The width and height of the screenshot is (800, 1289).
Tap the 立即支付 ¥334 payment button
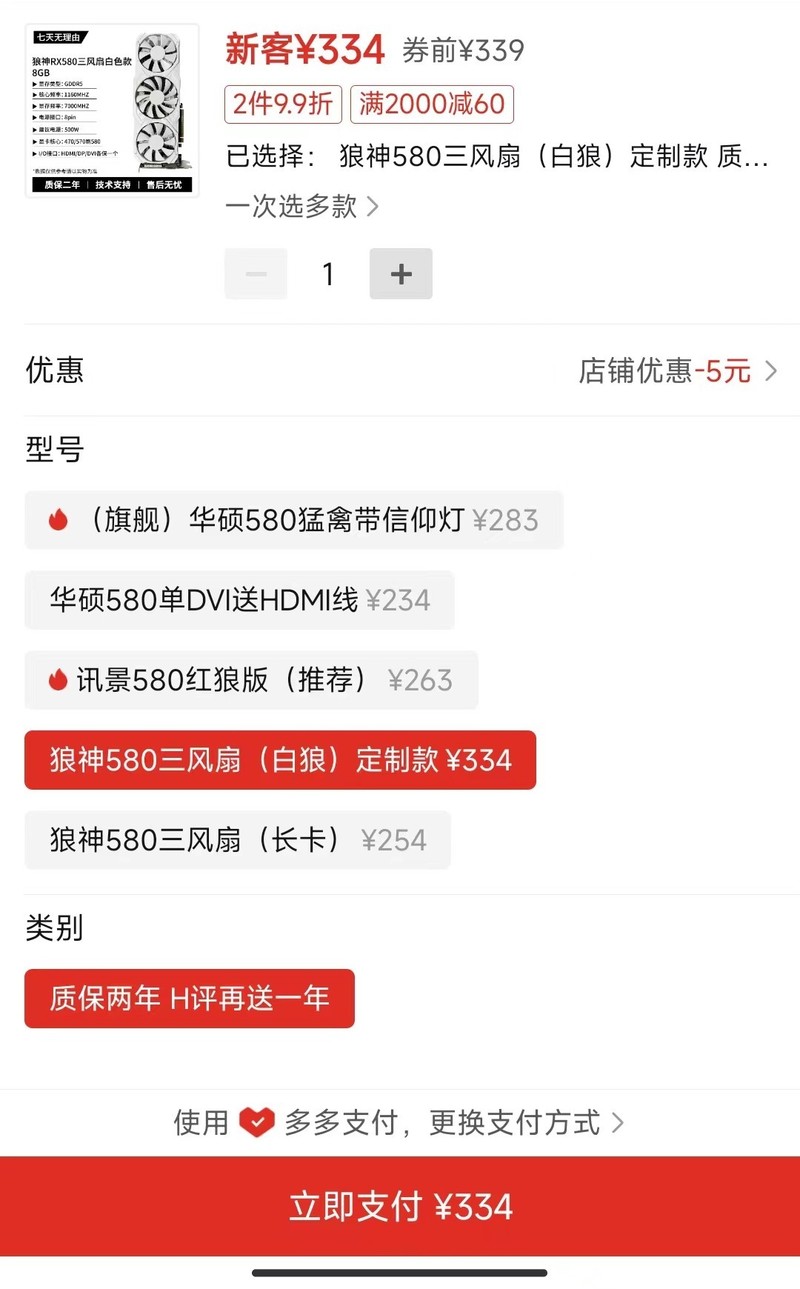400,1207
